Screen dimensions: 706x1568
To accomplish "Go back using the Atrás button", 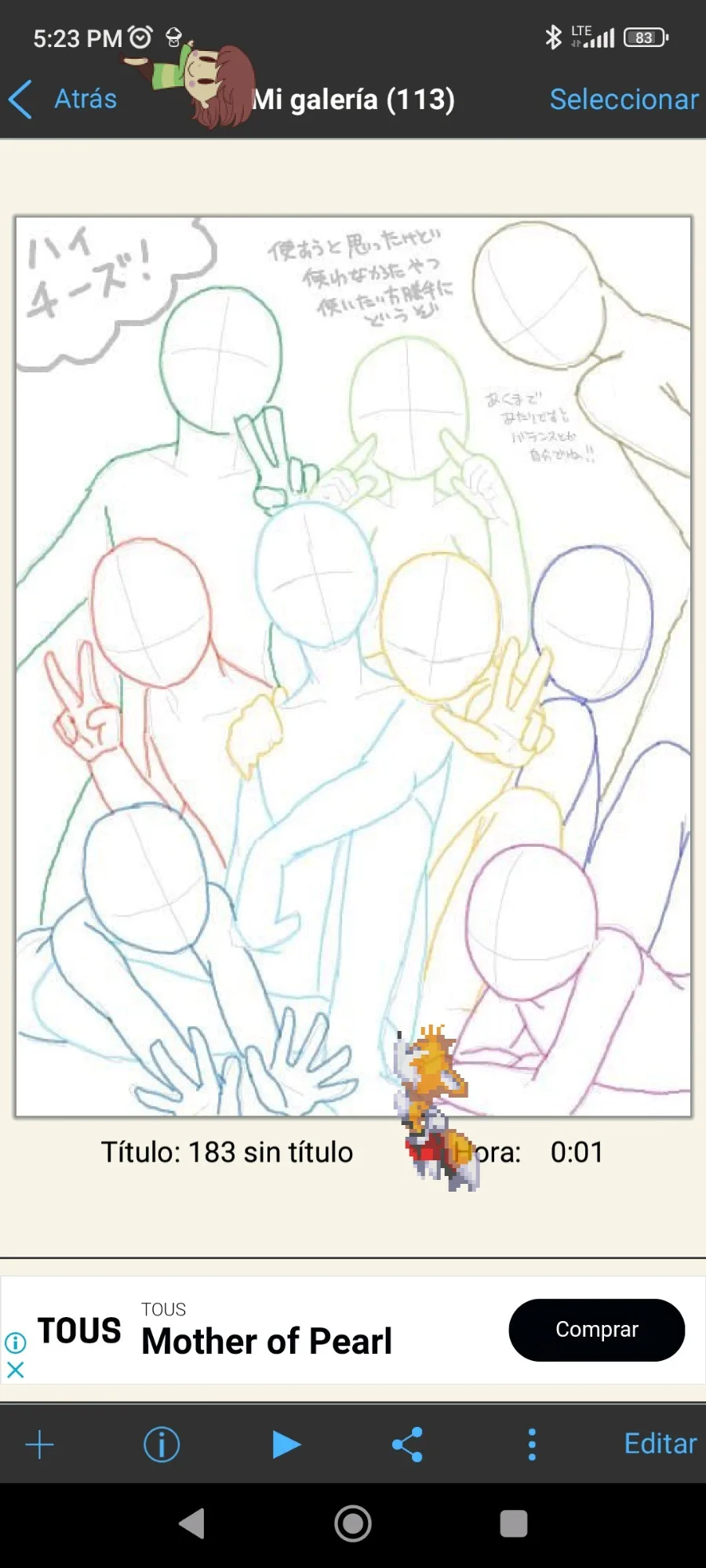I will [x=64, y=100].
